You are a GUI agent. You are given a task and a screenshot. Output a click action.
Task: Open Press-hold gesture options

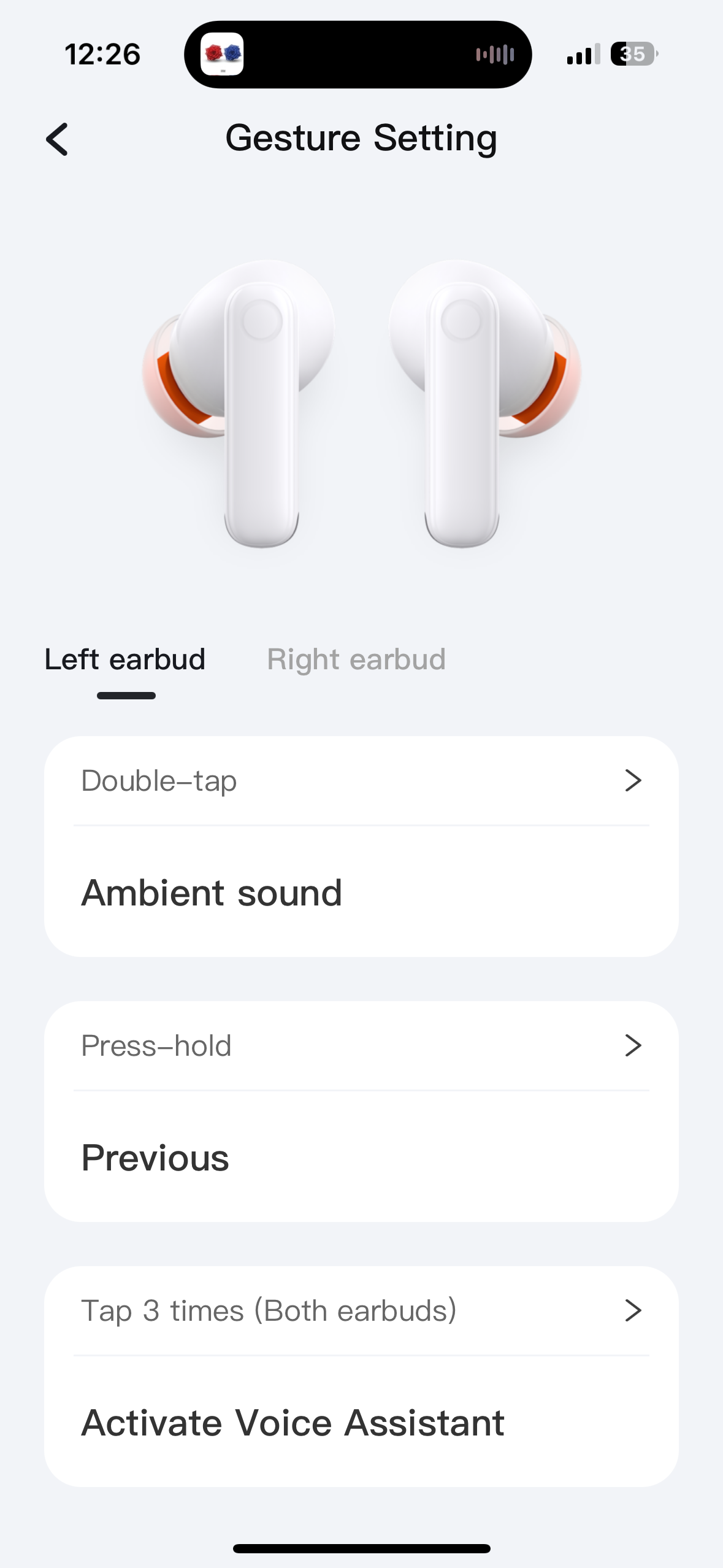(x=361, y=1046)
